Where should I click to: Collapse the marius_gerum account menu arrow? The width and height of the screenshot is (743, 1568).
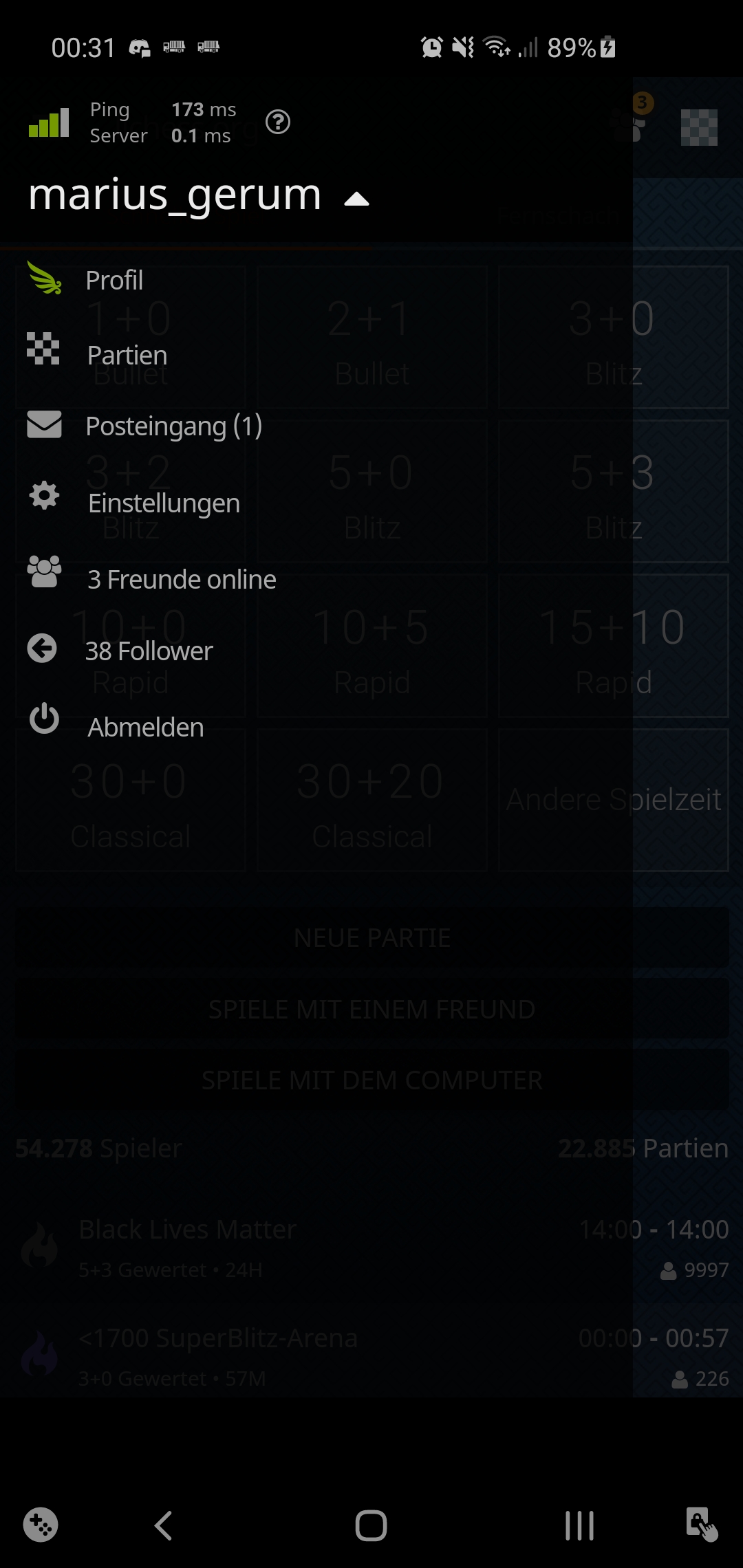[355, 197]
